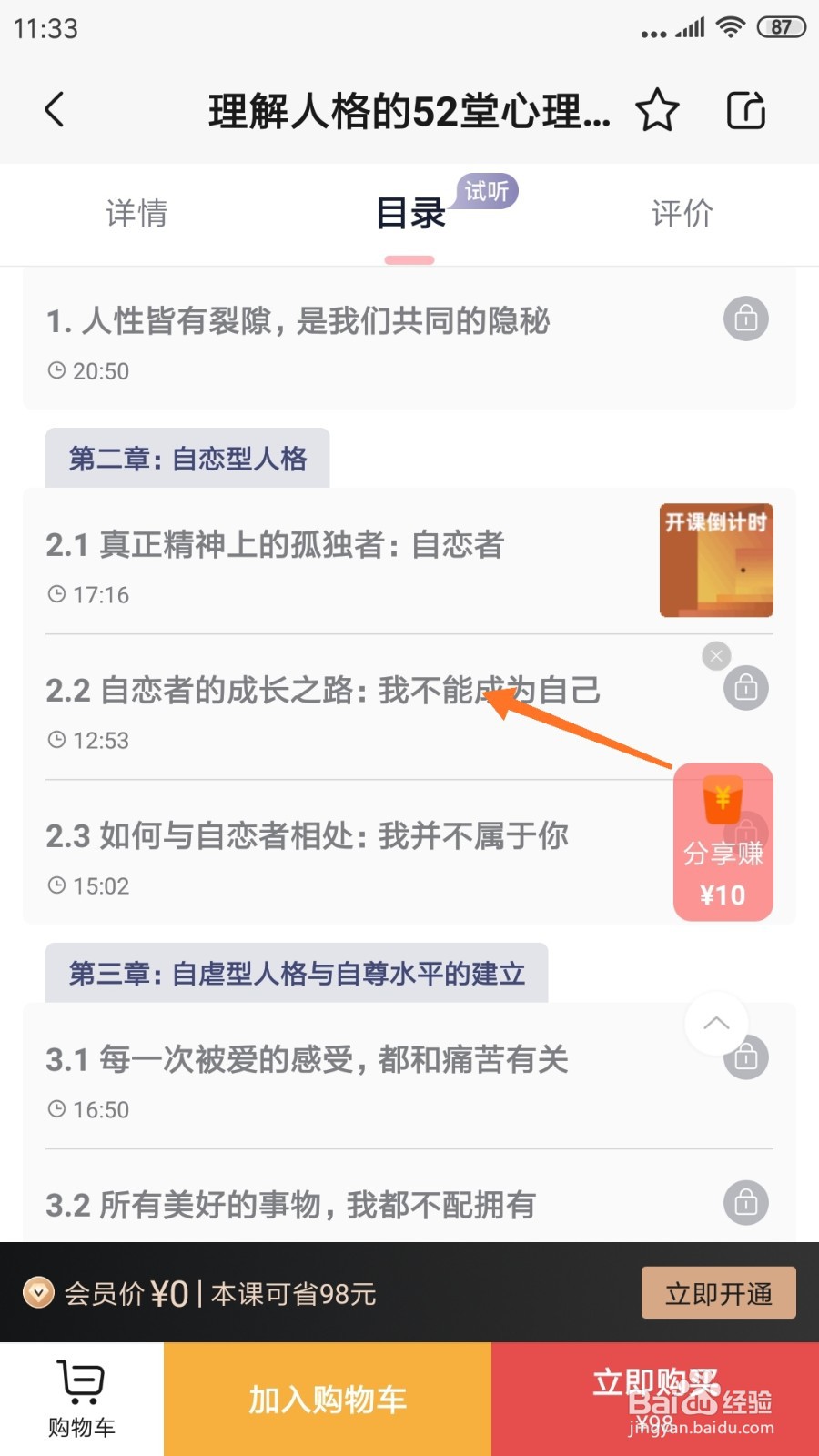Open the share options via top-right share icon
The width and height of the screenshot is (819, 1456).
746,110
